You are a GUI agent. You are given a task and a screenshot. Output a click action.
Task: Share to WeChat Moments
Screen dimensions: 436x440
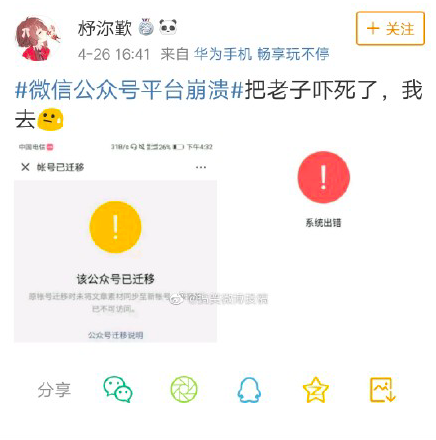click(x=184, y=389)
